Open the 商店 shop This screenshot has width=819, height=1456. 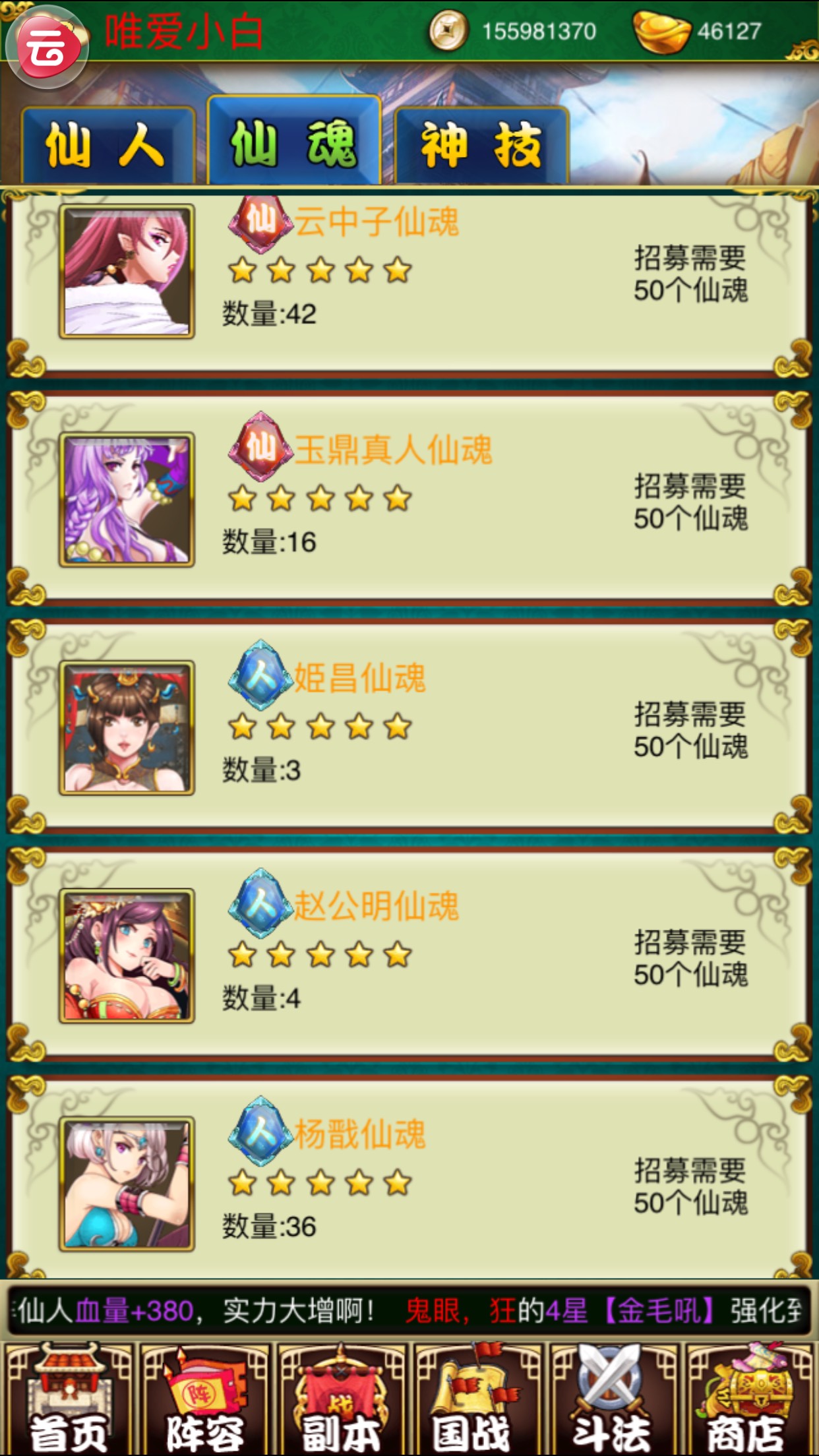point(749,1398)
